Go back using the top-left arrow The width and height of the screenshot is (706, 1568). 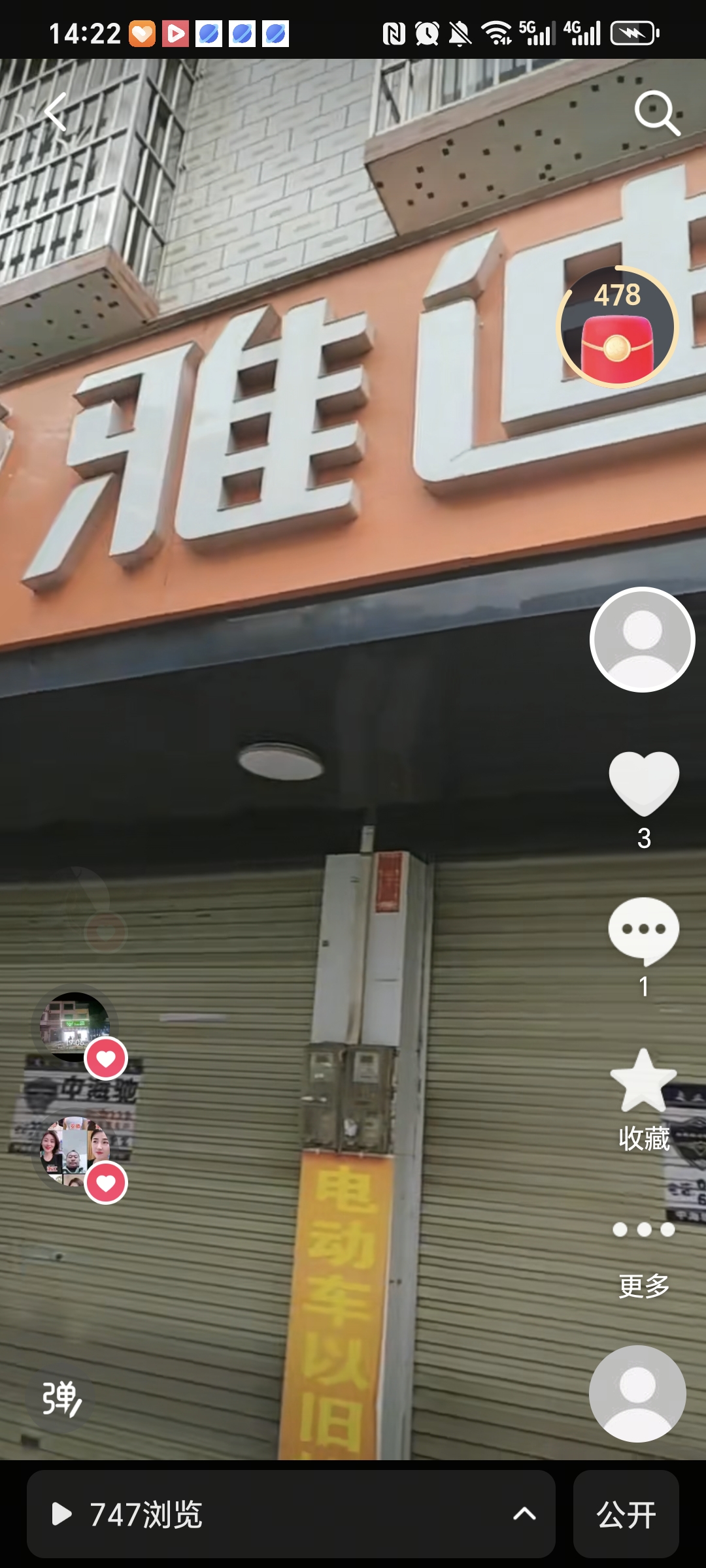click(x=56, y=112)
